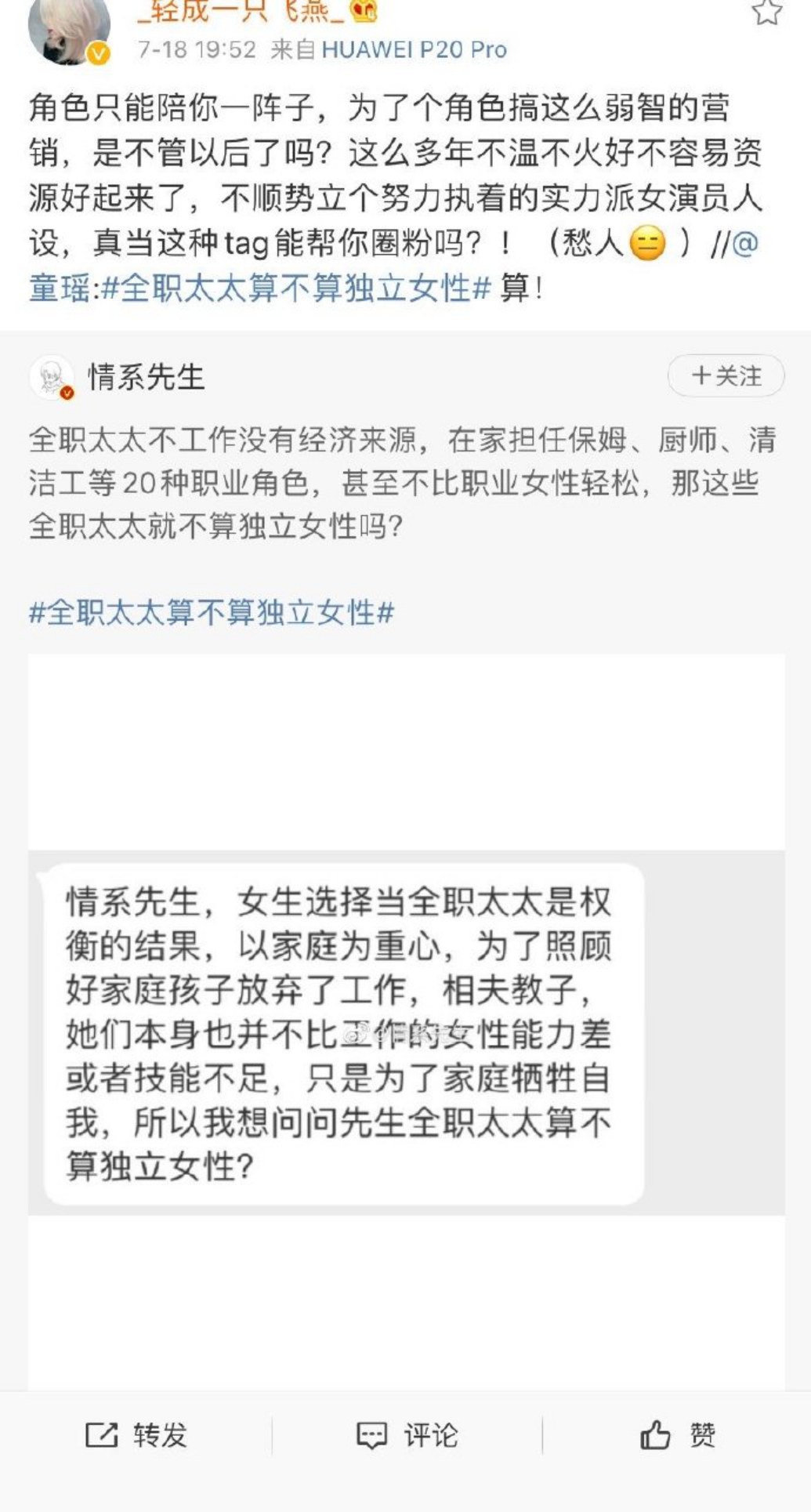
Task: Open the hashtag in the repost text
Action: click(x=296, y=289)
